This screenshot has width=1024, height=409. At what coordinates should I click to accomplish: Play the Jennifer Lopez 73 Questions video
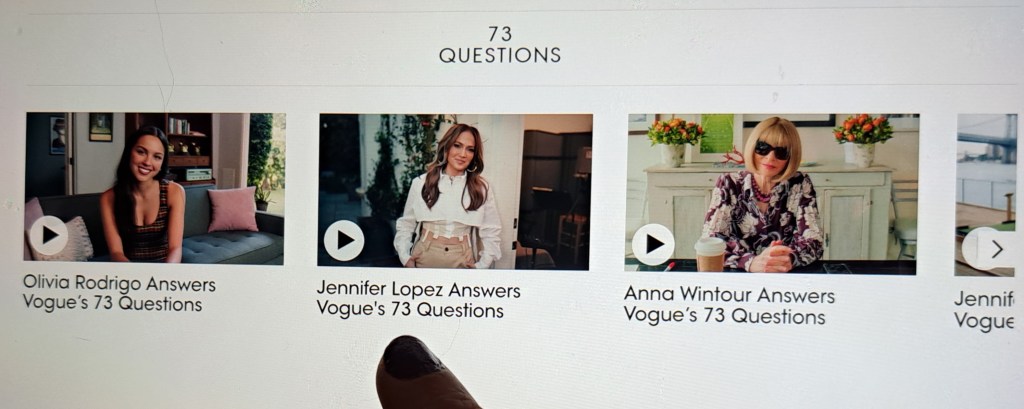coord(344,240)
